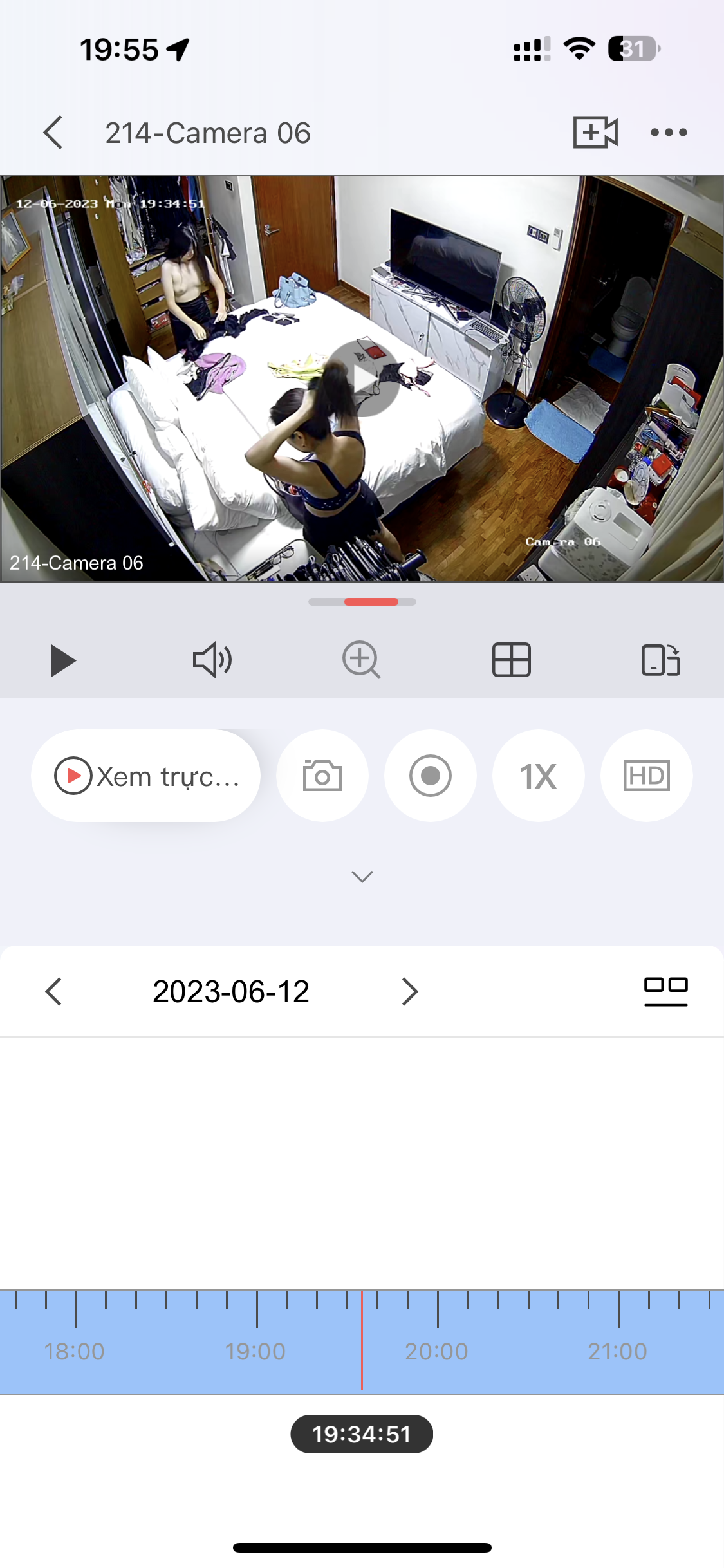Go to the day before 2023-06-12
The width and height of the screenshot is (724, 1568).
coord(54,991)
